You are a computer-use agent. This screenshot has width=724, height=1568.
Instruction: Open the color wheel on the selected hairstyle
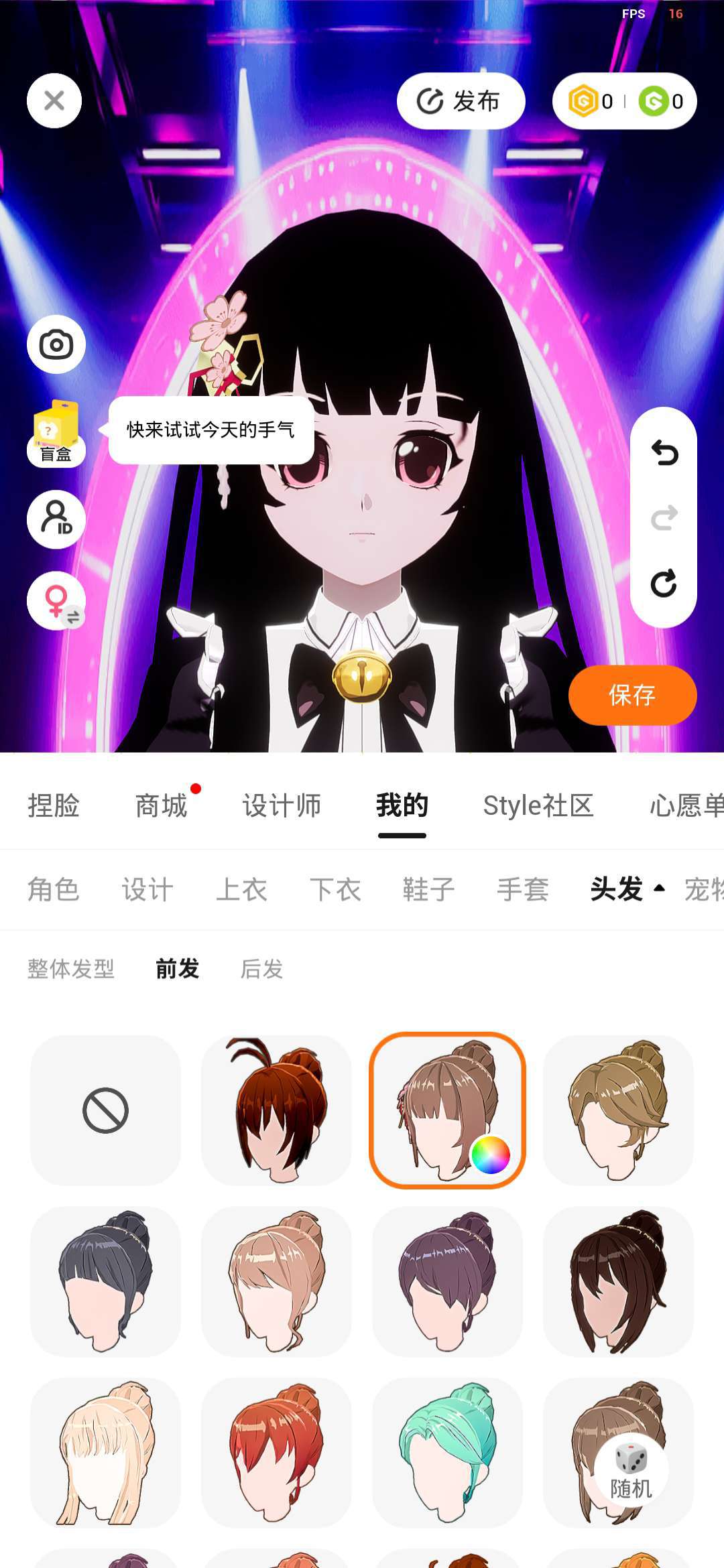pyautogui.click(x=491, y=1155)
